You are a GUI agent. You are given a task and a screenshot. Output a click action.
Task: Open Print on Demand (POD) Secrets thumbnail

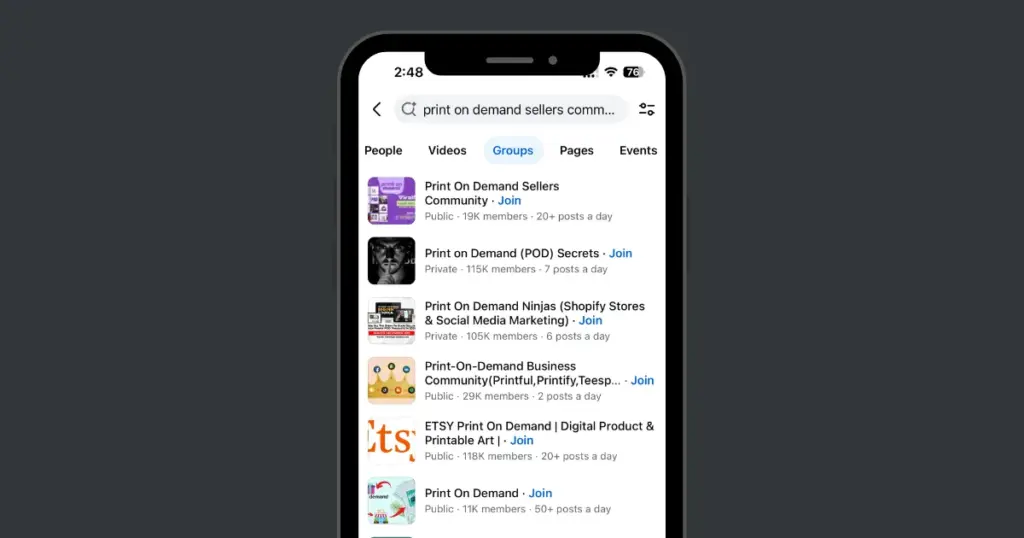pos(391,261)
